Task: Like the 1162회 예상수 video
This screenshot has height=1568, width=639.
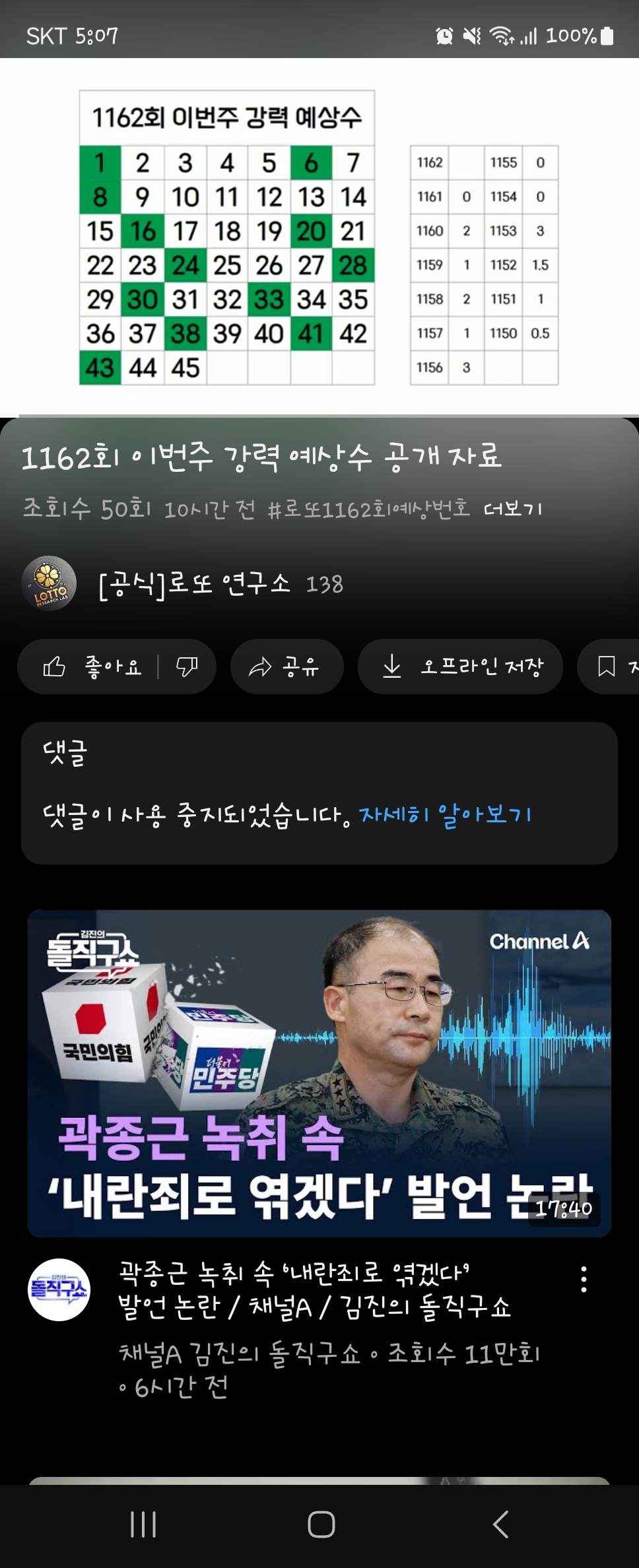Action: (91, 667)
